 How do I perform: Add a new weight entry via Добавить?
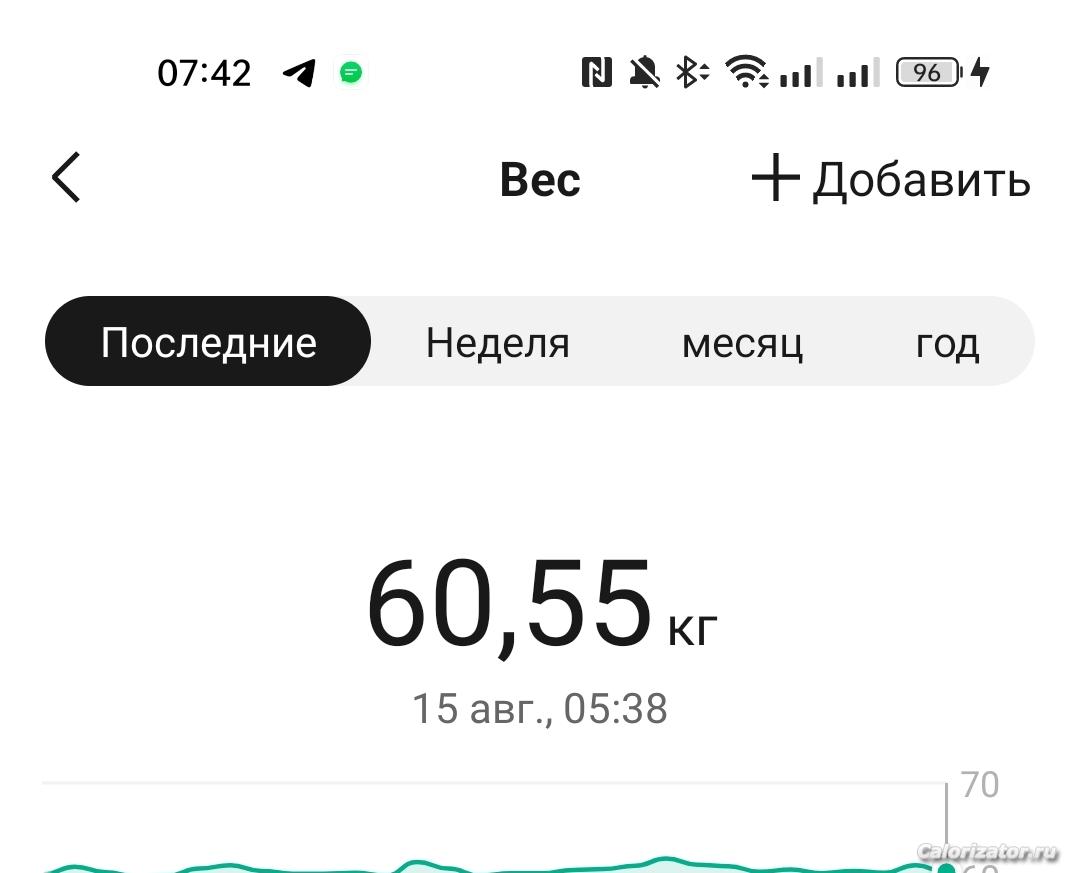click(x=890, y=180)
